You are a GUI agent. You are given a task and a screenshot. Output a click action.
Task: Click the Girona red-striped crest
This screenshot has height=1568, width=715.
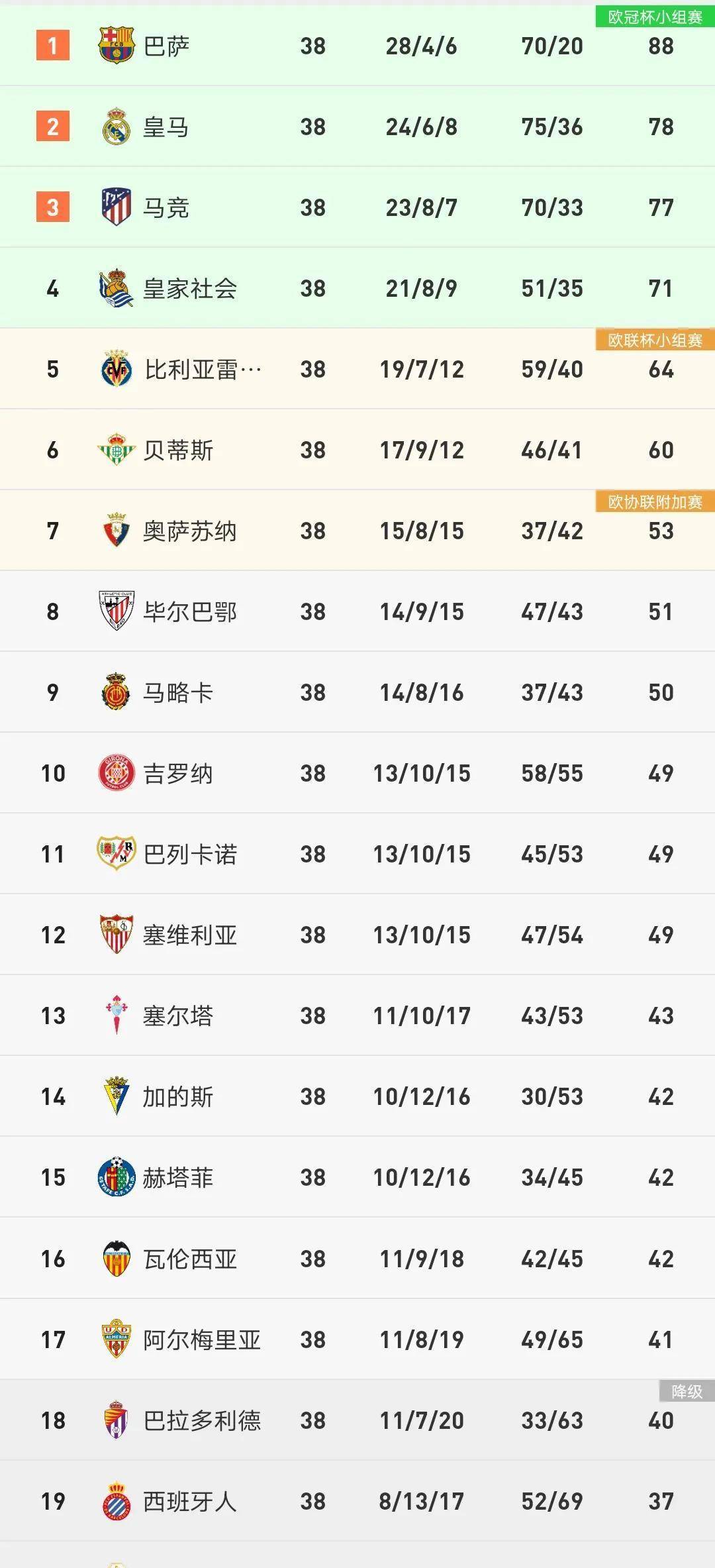coord(117,772)
